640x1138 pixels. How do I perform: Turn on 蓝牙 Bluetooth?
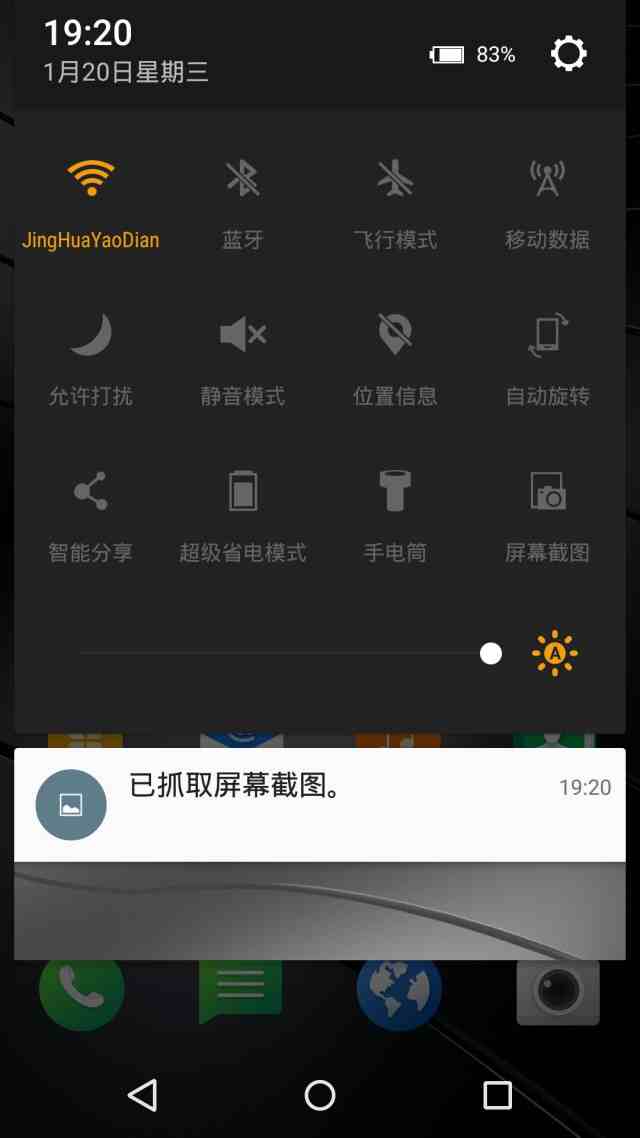[x=243, y=180]
